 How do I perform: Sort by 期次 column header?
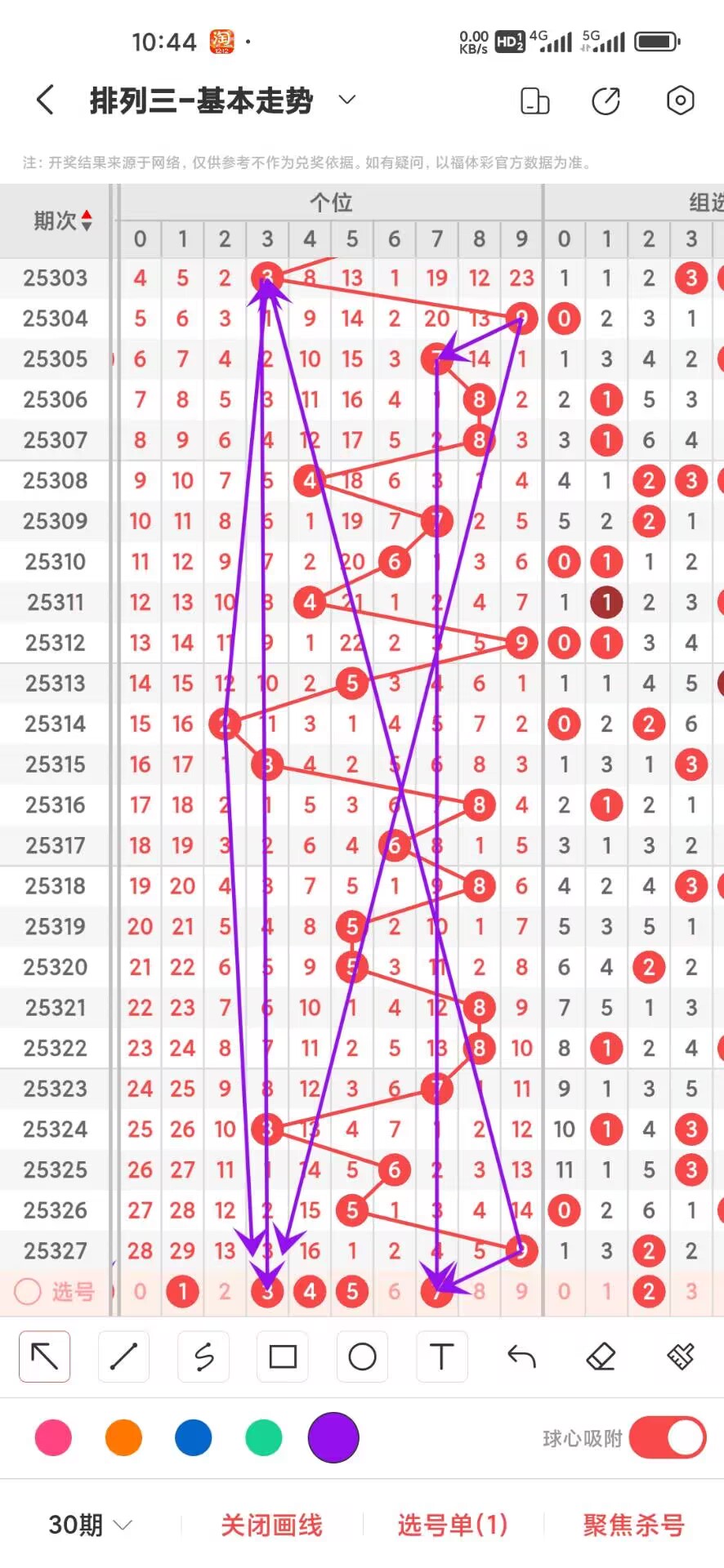62,220
